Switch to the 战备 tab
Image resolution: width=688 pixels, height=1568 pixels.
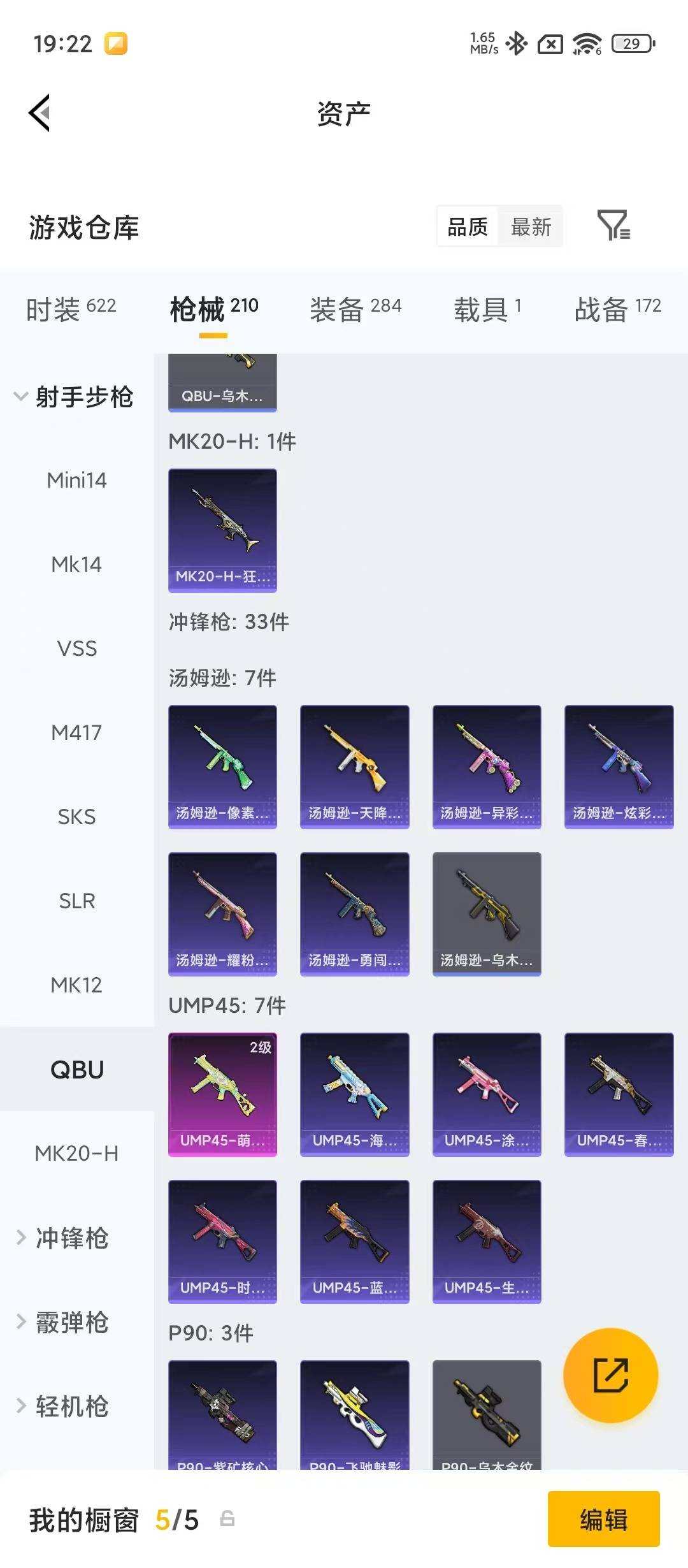click(618, 309)
